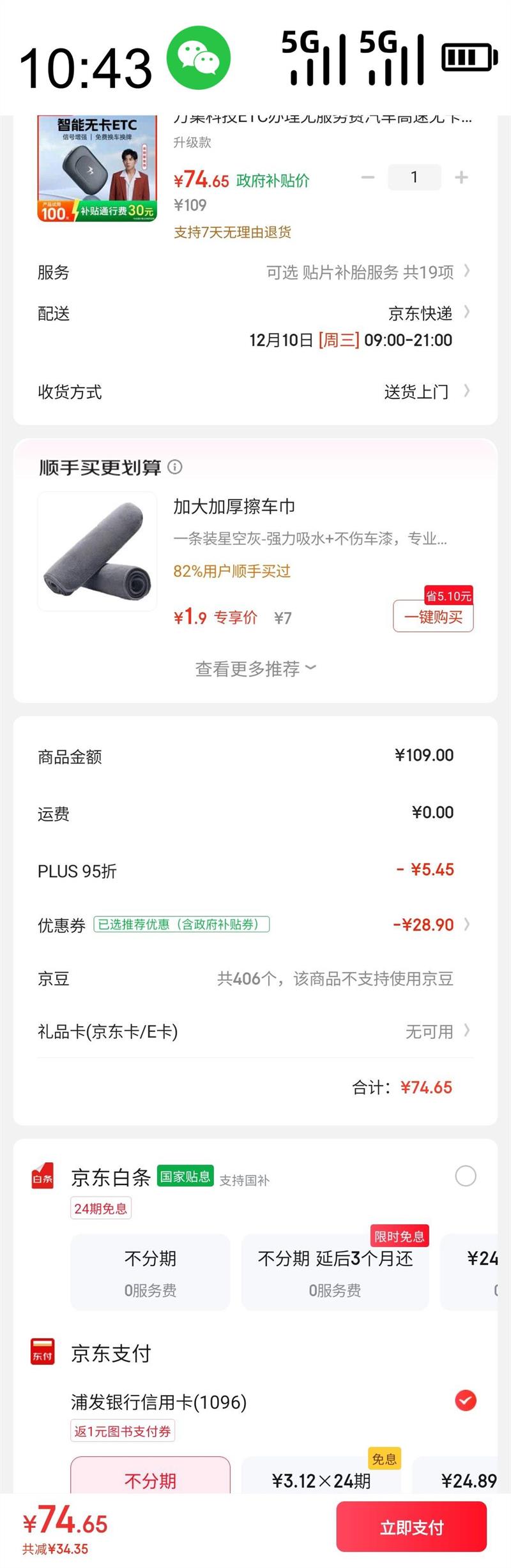Viewport: 511px width, 1568px height.
Task: Tap 立即支付 to pay now
Action: 411,1527
